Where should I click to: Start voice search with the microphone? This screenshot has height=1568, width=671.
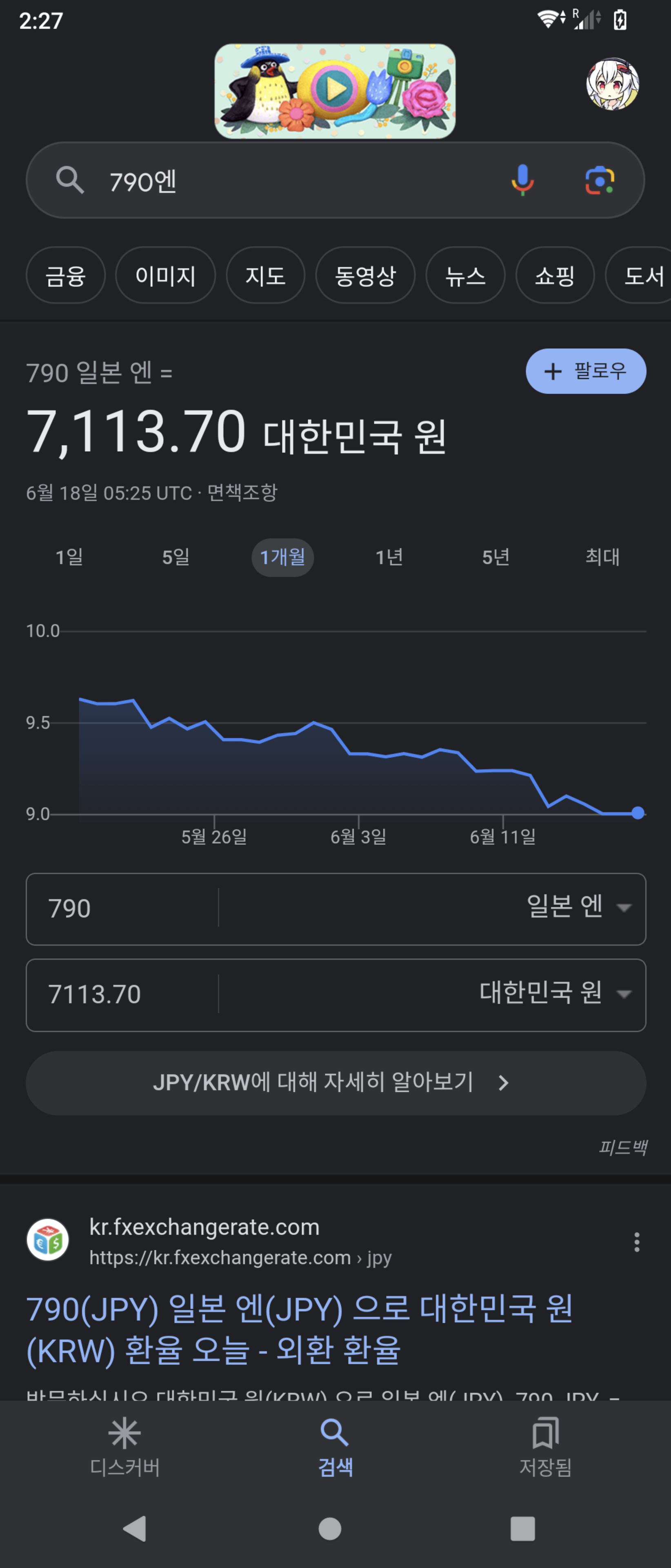522,180
